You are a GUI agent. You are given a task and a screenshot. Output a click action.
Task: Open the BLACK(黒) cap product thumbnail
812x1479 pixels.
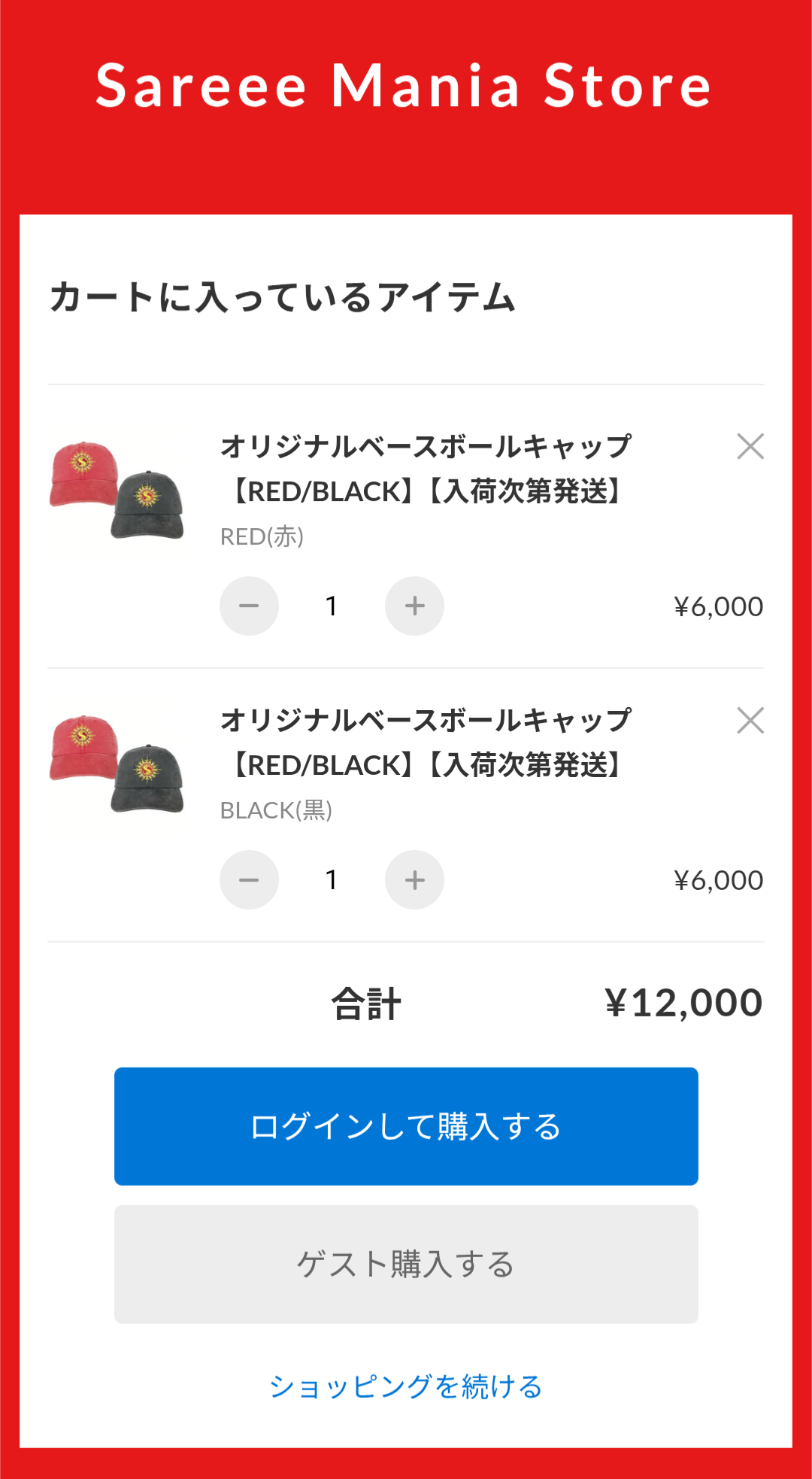click(x=117, y=764)
